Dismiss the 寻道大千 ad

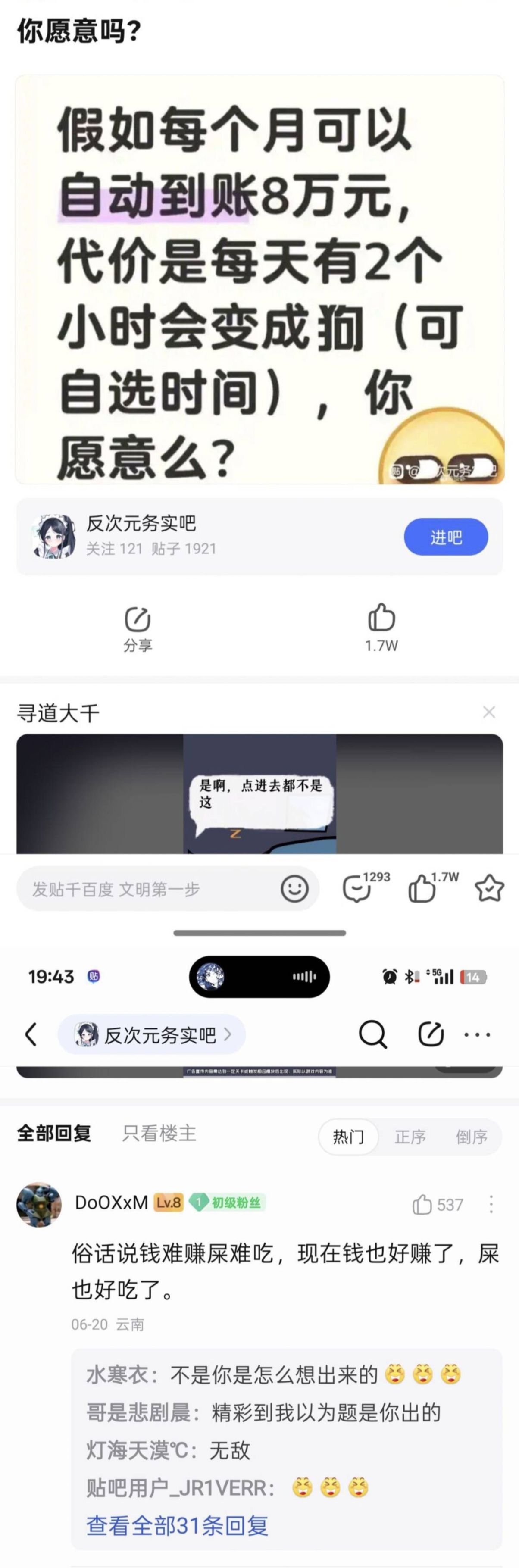pyautogui.click(x=488, y=712)
